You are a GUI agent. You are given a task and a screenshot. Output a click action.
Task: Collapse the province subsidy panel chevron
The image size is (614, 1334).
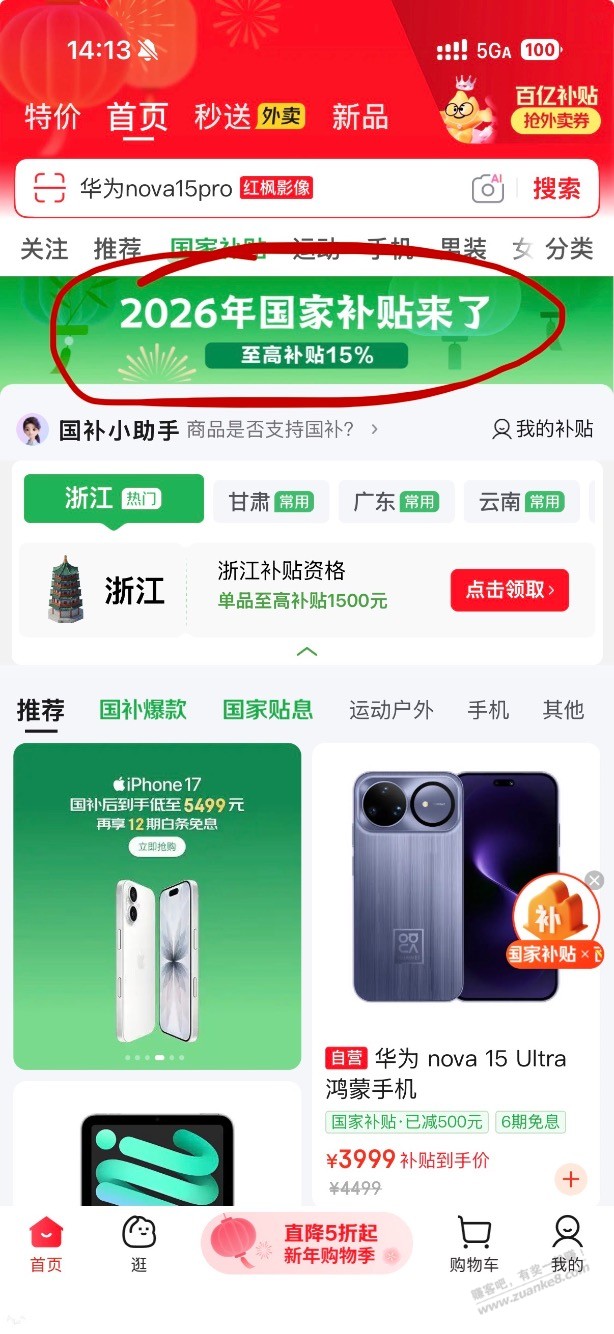point(307,651)
